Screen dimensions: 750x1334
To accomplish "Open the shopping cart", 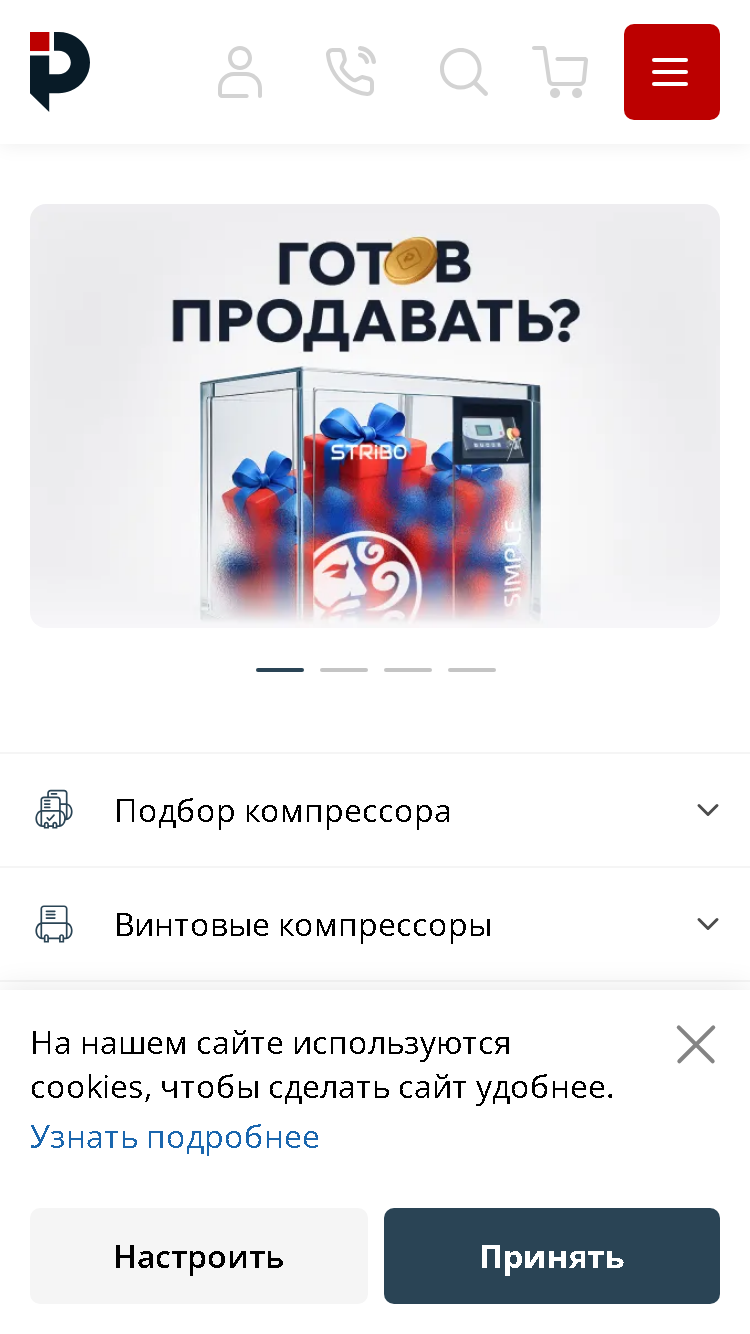I will coord(560,72).
